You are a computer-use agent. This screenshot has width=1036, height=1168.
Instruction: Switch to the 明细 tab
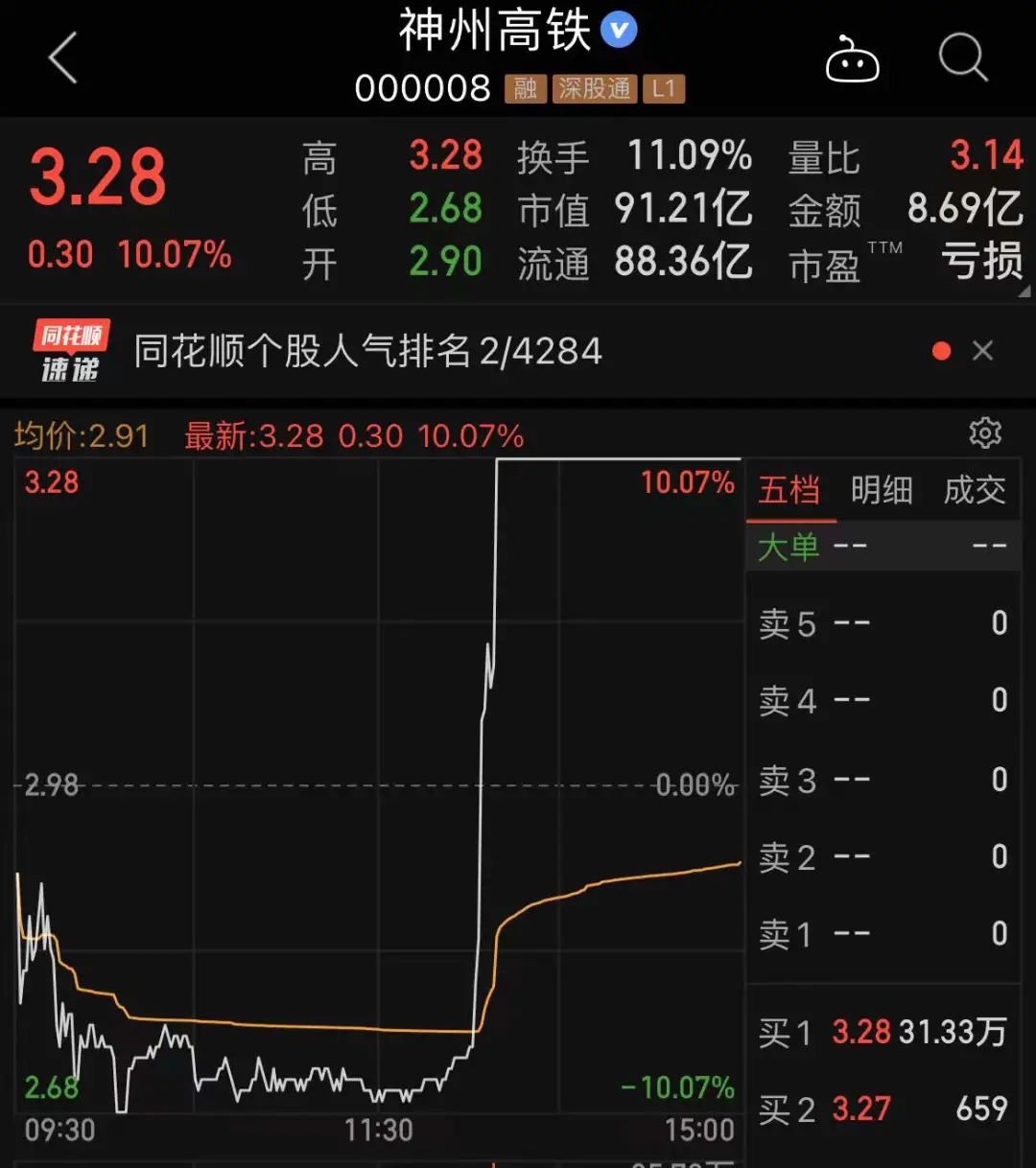883,490
